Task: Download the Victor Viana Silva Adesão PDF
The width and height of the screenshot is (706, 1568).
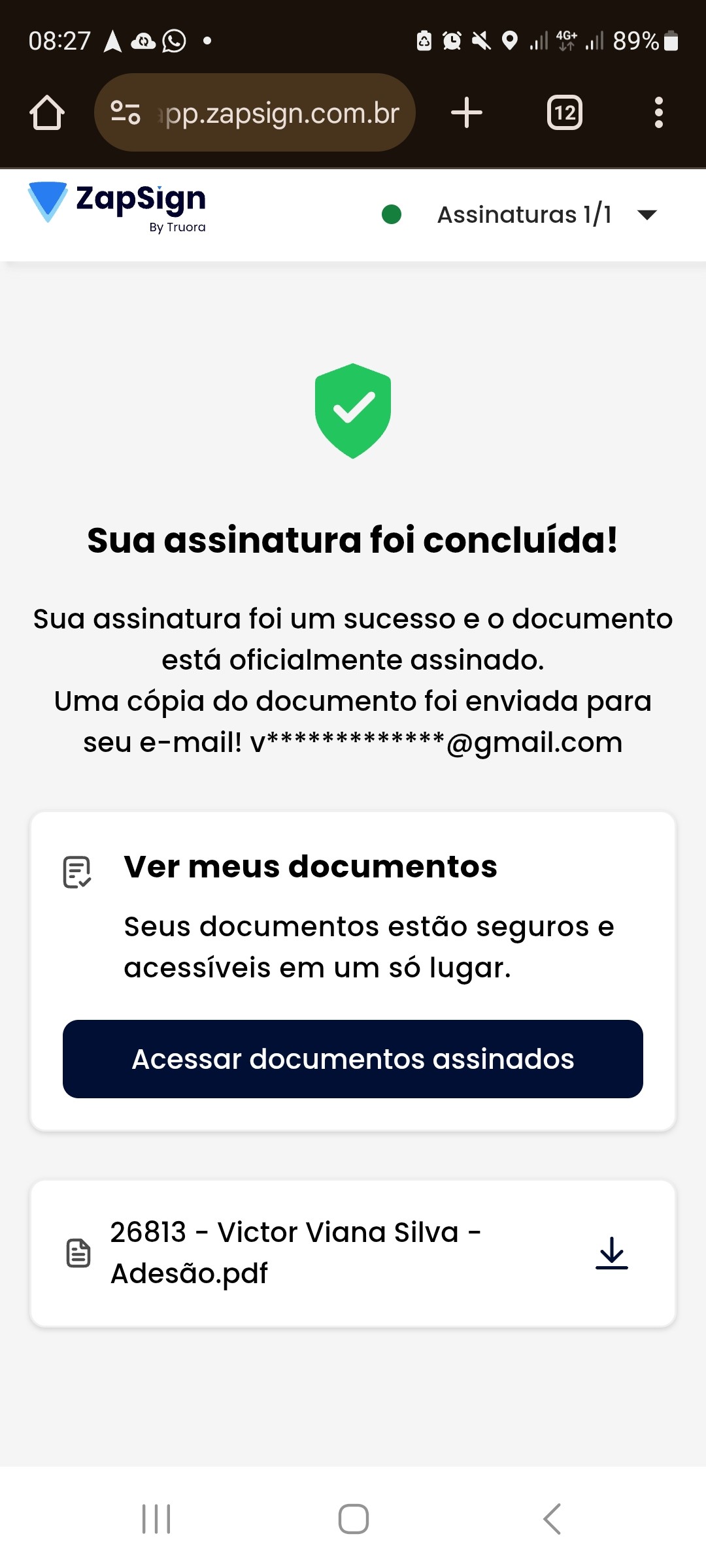Action: 611,1253
